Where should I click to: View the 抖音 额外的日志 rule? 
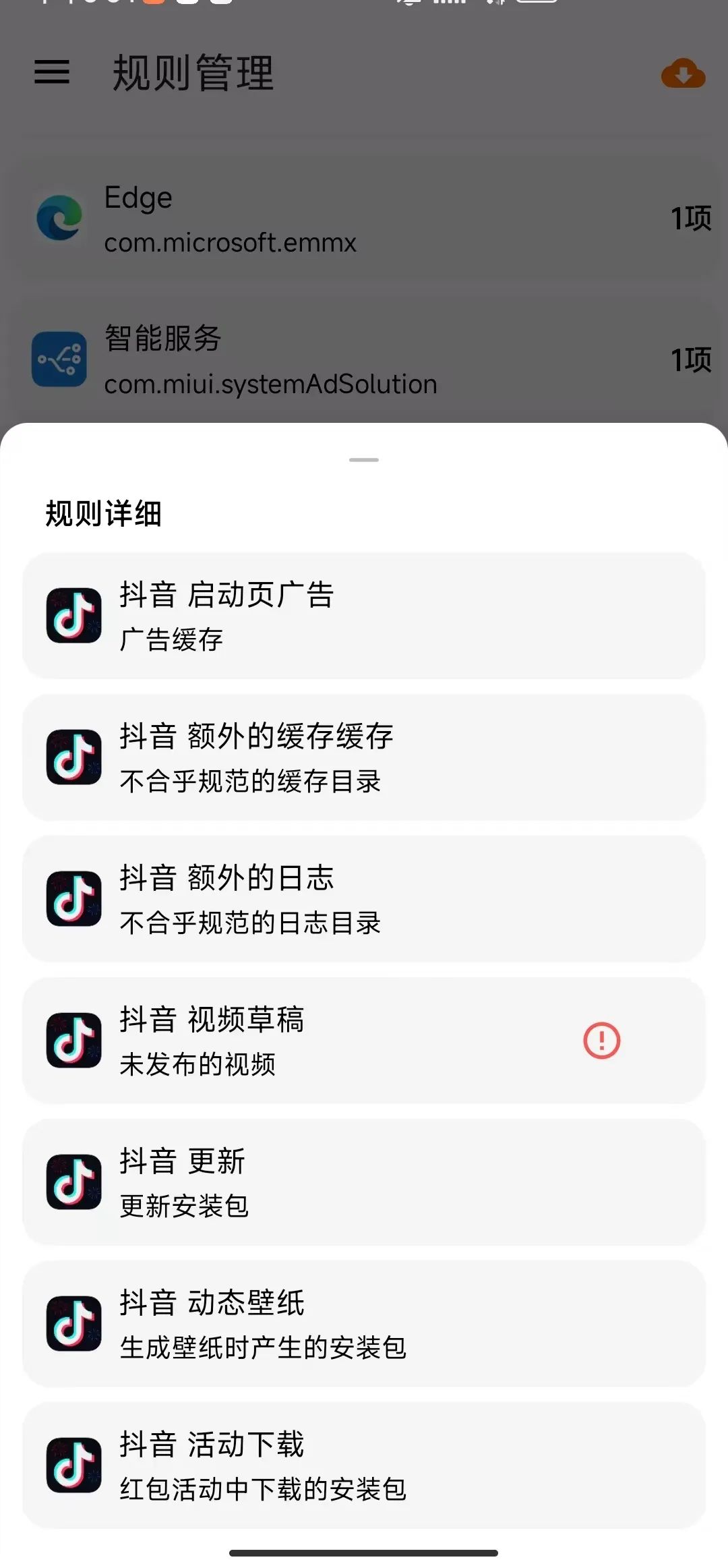[x=364, y=899]
